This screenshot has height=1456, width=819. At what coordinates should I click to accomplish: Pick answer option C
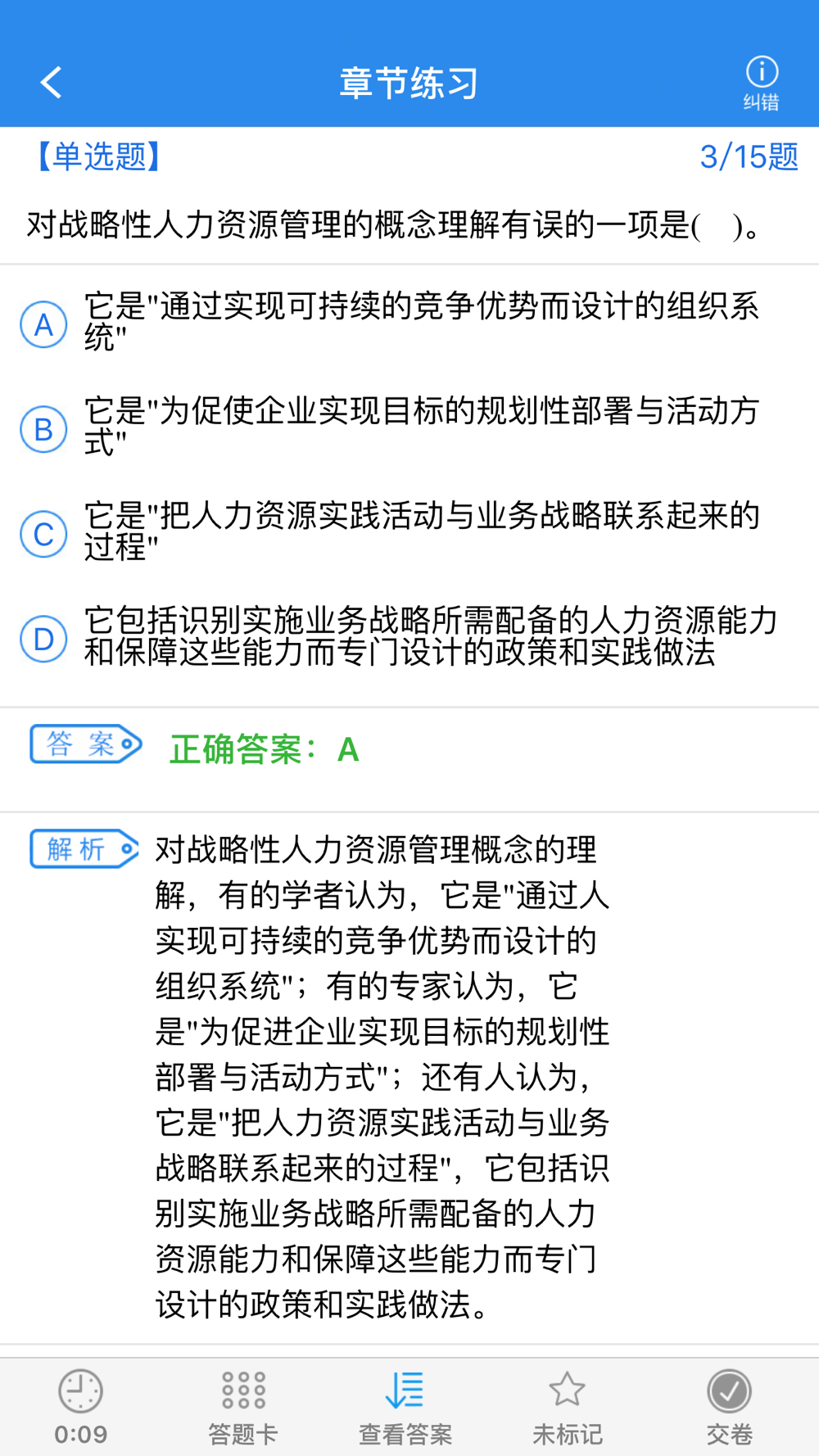tap(43, 534)
